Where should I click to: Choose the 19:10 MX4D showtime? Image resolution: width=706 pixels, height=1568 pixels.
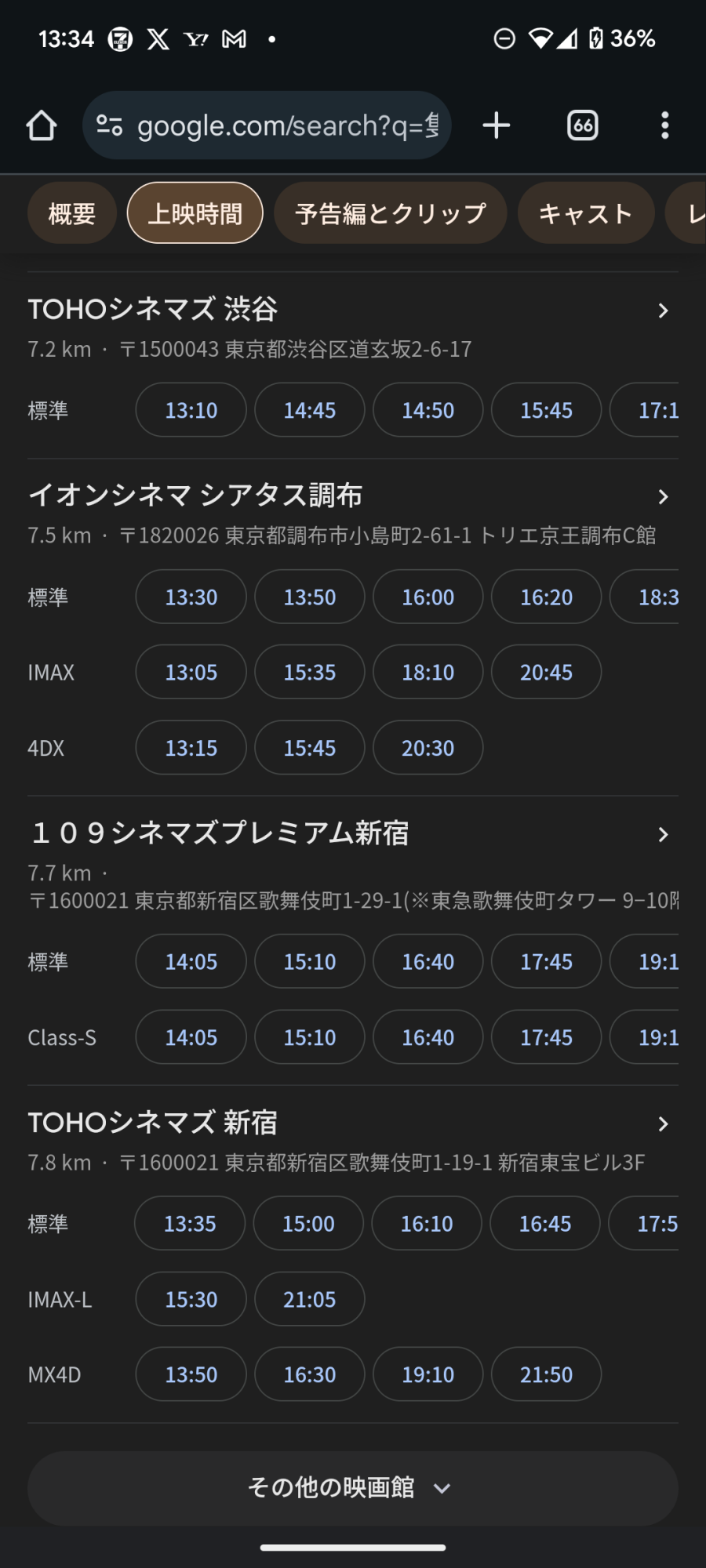coord(428,1374)
